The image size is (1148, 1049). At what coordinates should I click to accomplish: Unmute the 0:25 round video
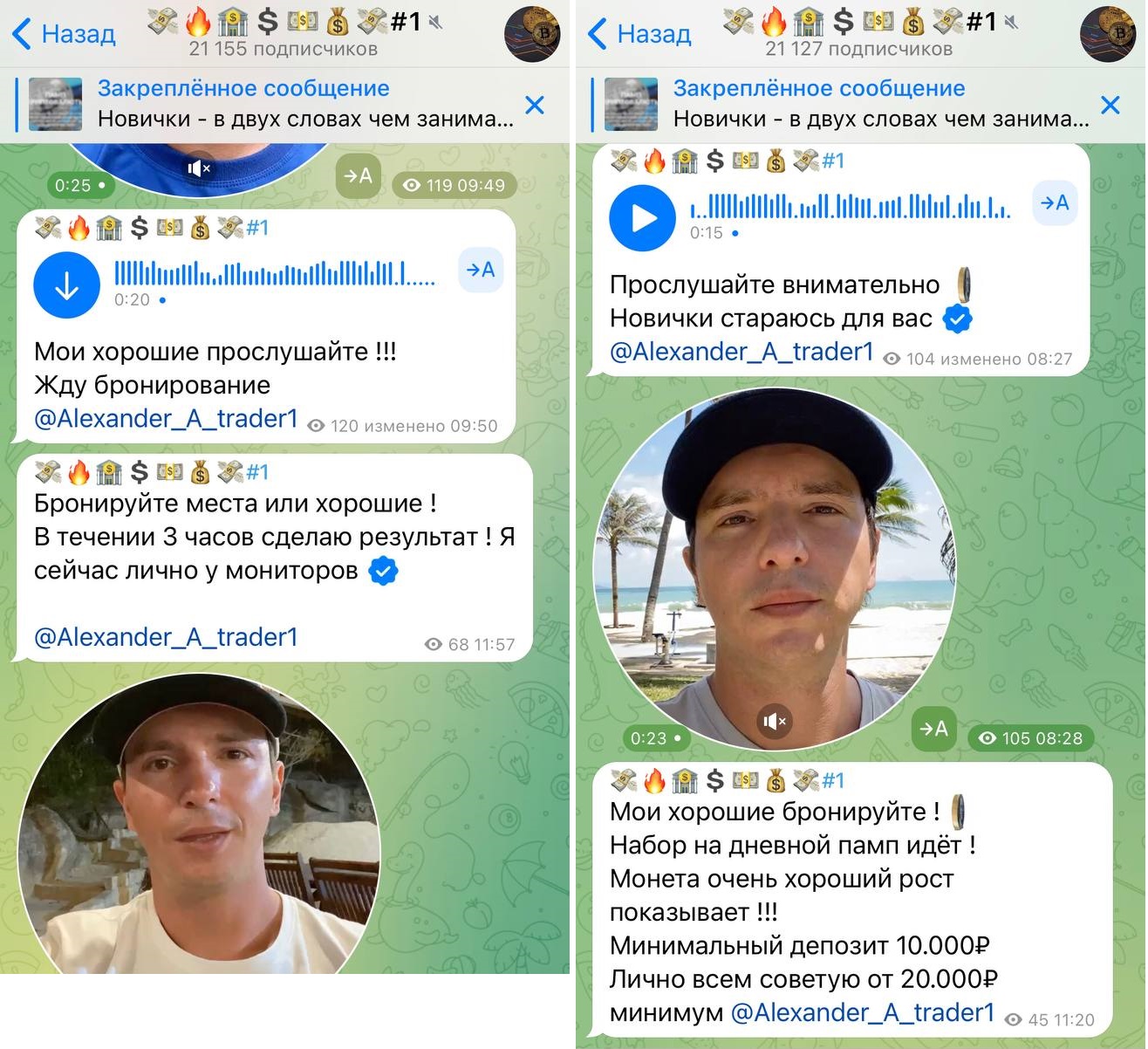pyautogui.click(x=199, y=168)
